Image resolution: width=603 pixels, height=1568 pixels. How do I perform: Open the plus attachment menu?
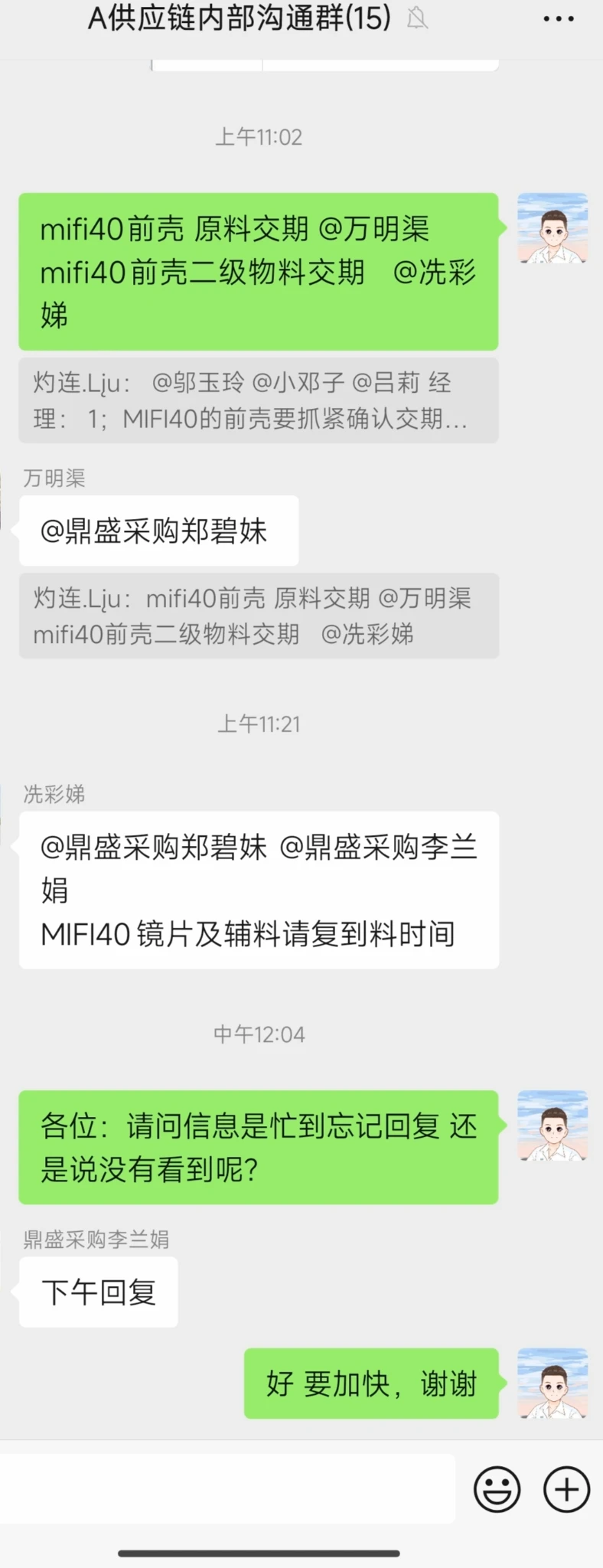[566, 1489]
